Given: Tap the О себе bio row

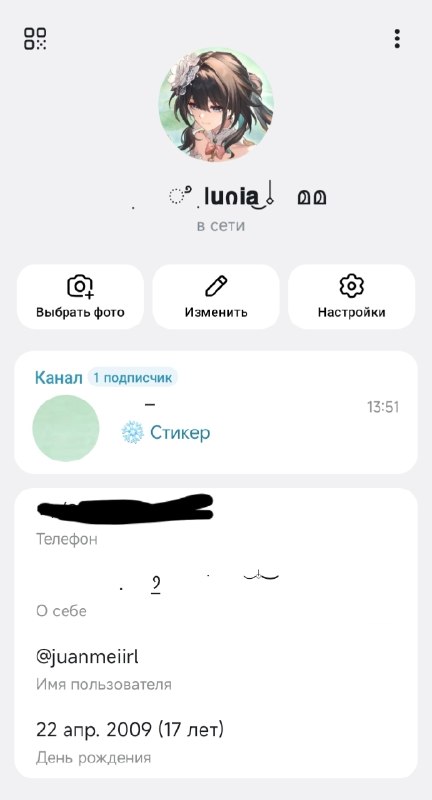Looking at the screenshot, I should pyautogui.click(x=216, y=593).
